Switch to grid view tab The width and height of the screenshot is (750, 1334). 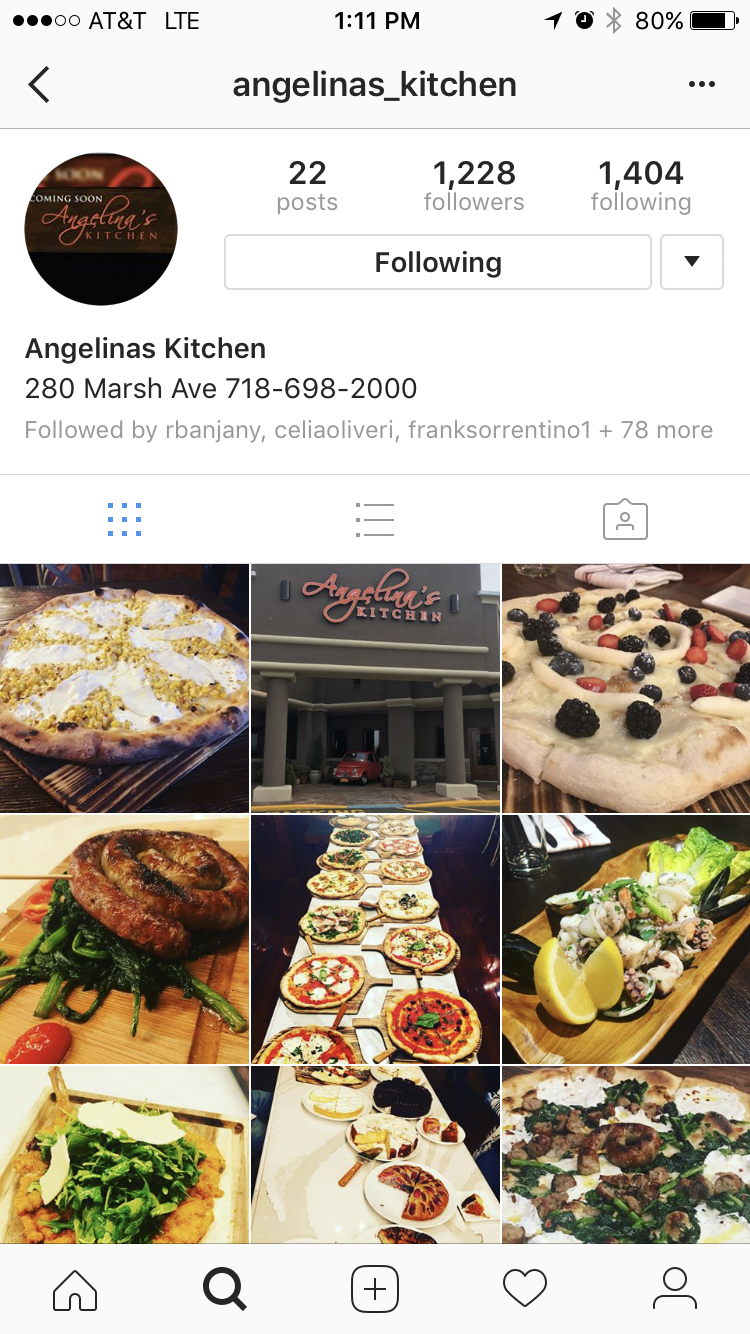point(124,520)
